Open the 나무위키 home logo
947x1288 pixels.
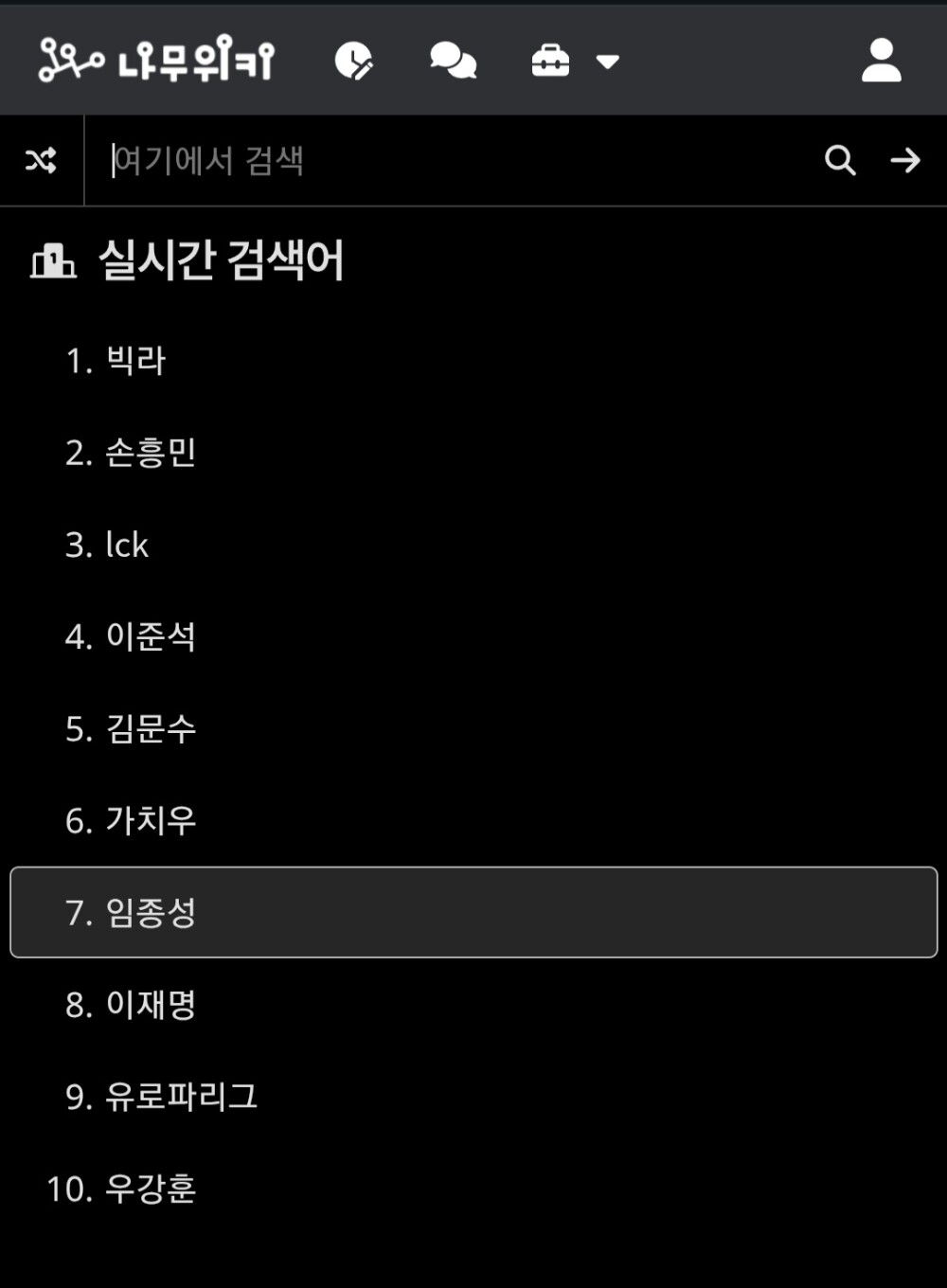click(156, 60)
